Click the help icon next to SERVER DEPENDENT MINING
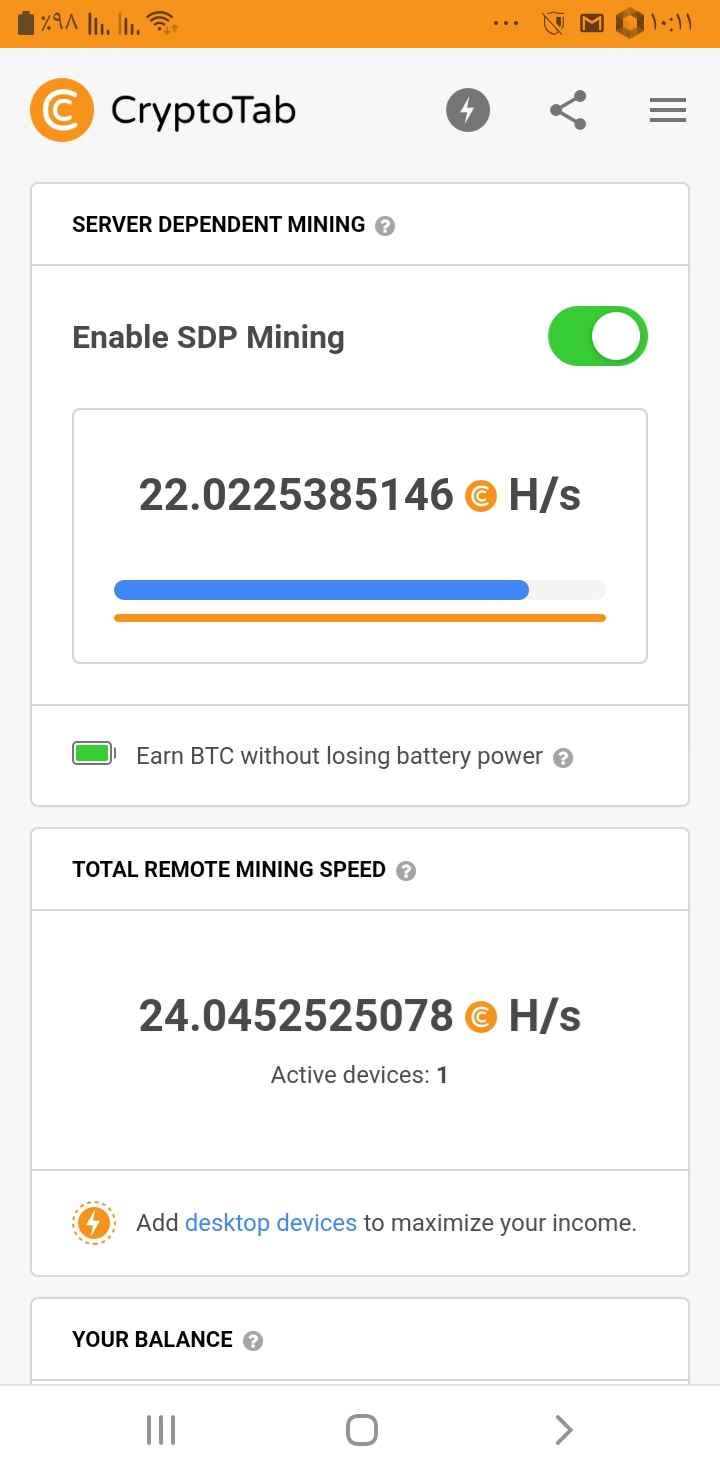720x1480 pixels. point(384,226)
